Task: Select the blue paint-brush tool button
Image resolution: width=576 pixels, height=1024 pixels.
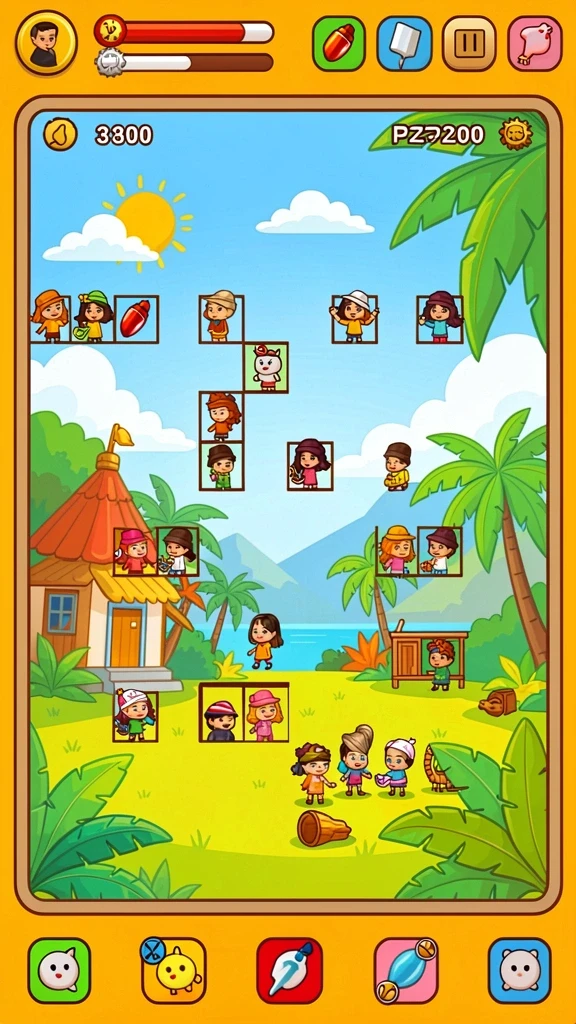Action: [404, 43]
